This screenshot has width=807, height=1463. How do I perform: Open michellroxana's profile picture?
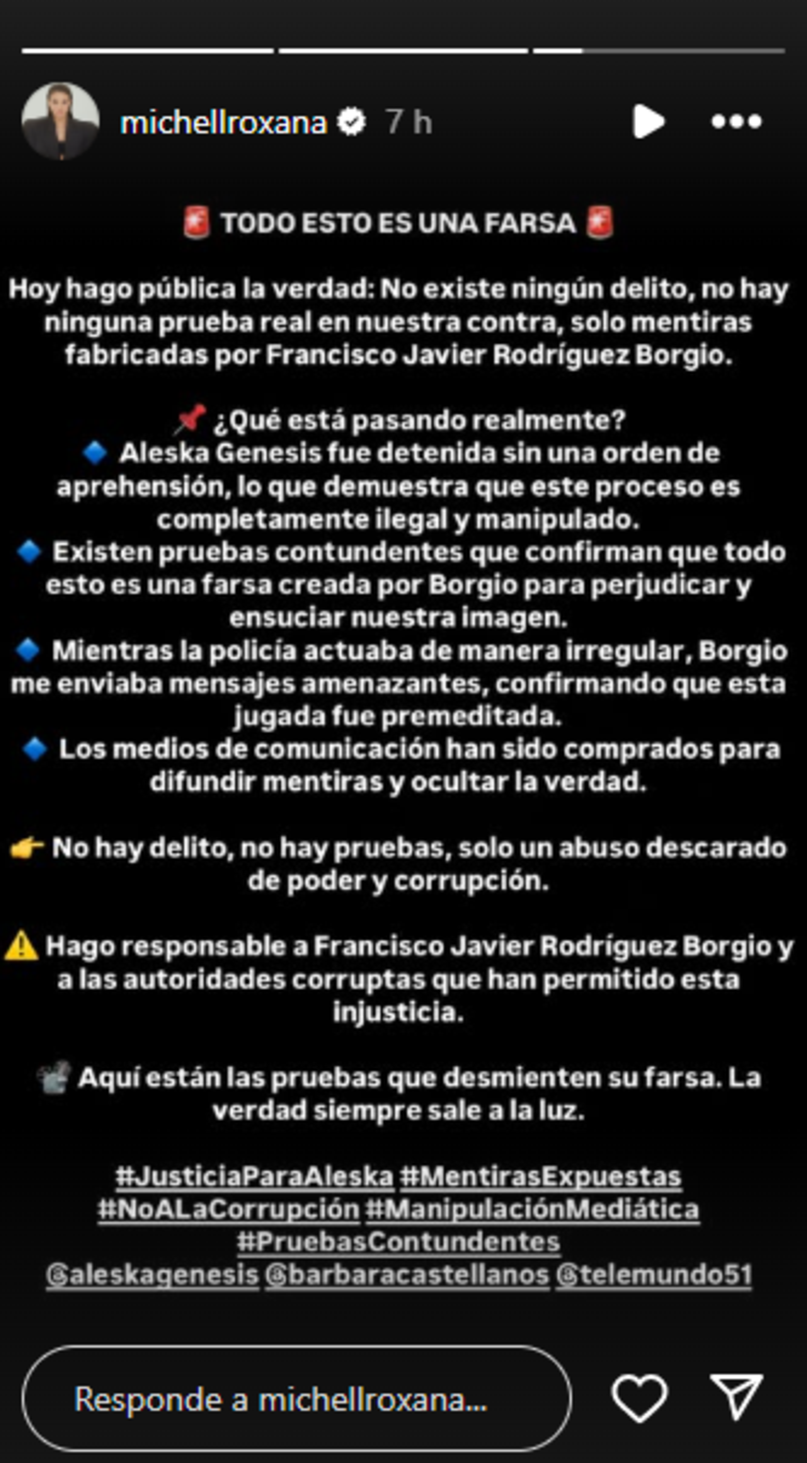click(x=60, y=122)
